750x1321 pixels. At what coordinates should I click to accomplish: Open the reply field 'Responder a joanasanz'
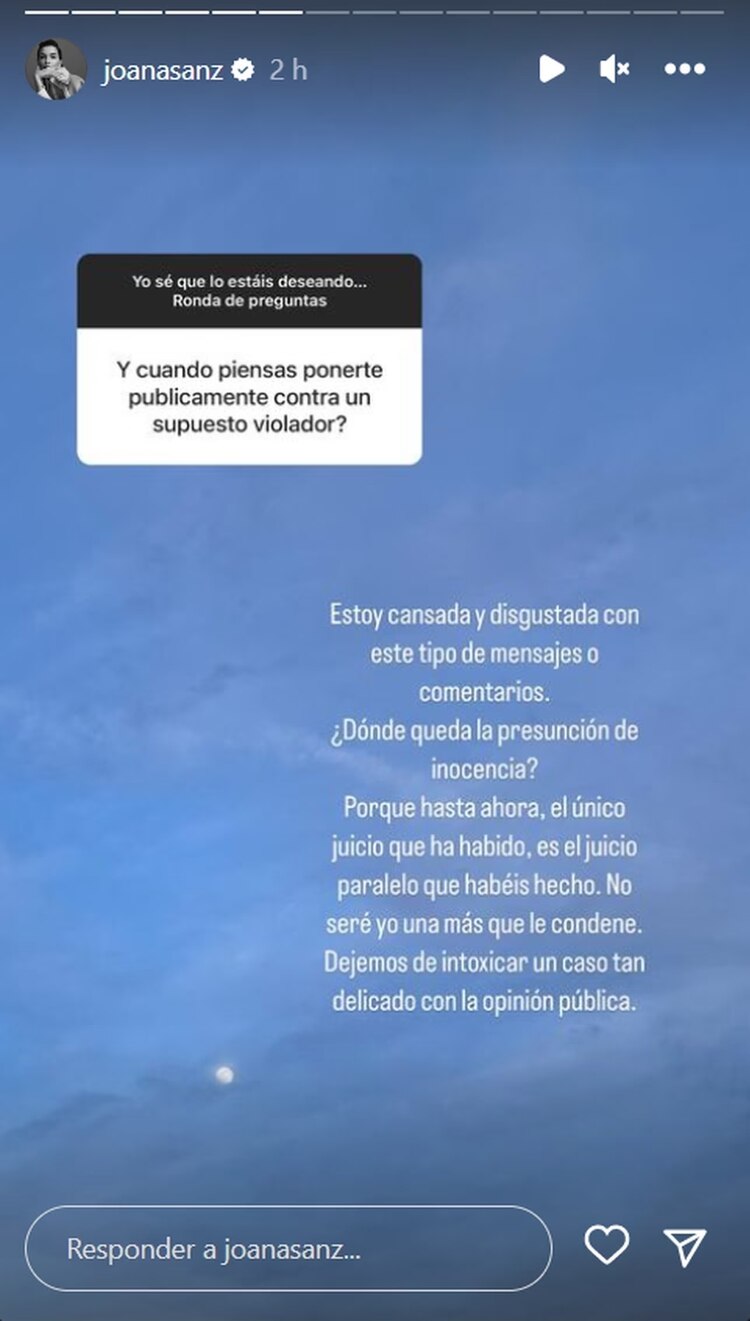tap(290, 1248)
